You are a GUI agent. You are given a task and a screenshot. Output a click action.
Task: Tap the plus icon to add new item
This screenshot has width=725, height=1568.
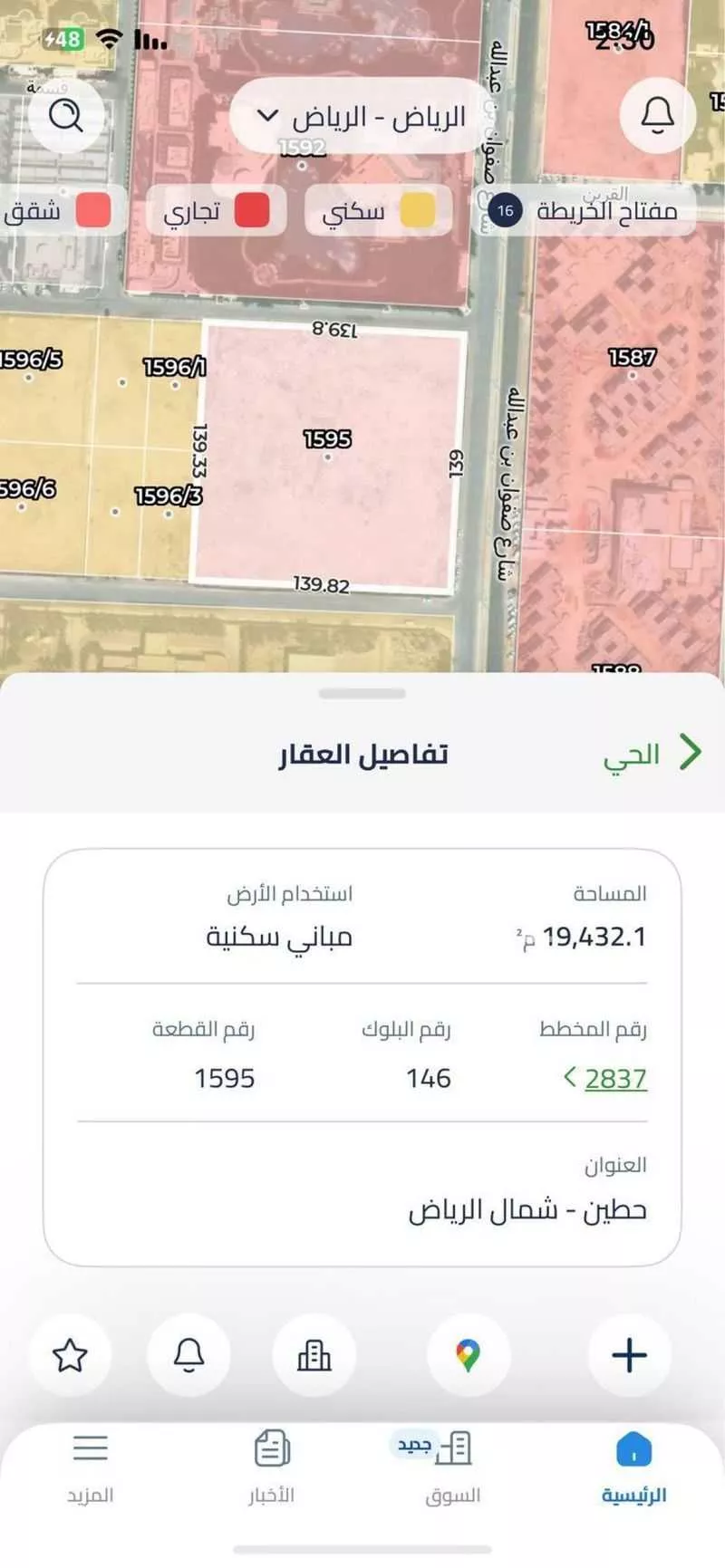tap(629, 1354)
